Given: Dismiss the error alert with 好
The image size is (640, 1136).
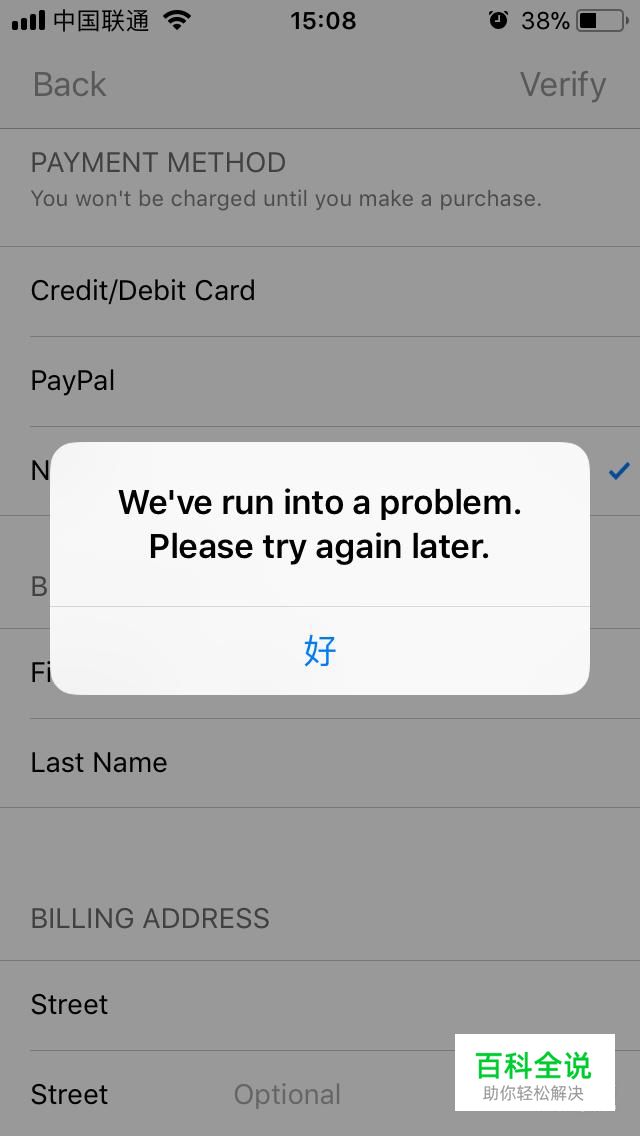Looking at the screenshot, I should pyautogui.click(x=320, y=651).
